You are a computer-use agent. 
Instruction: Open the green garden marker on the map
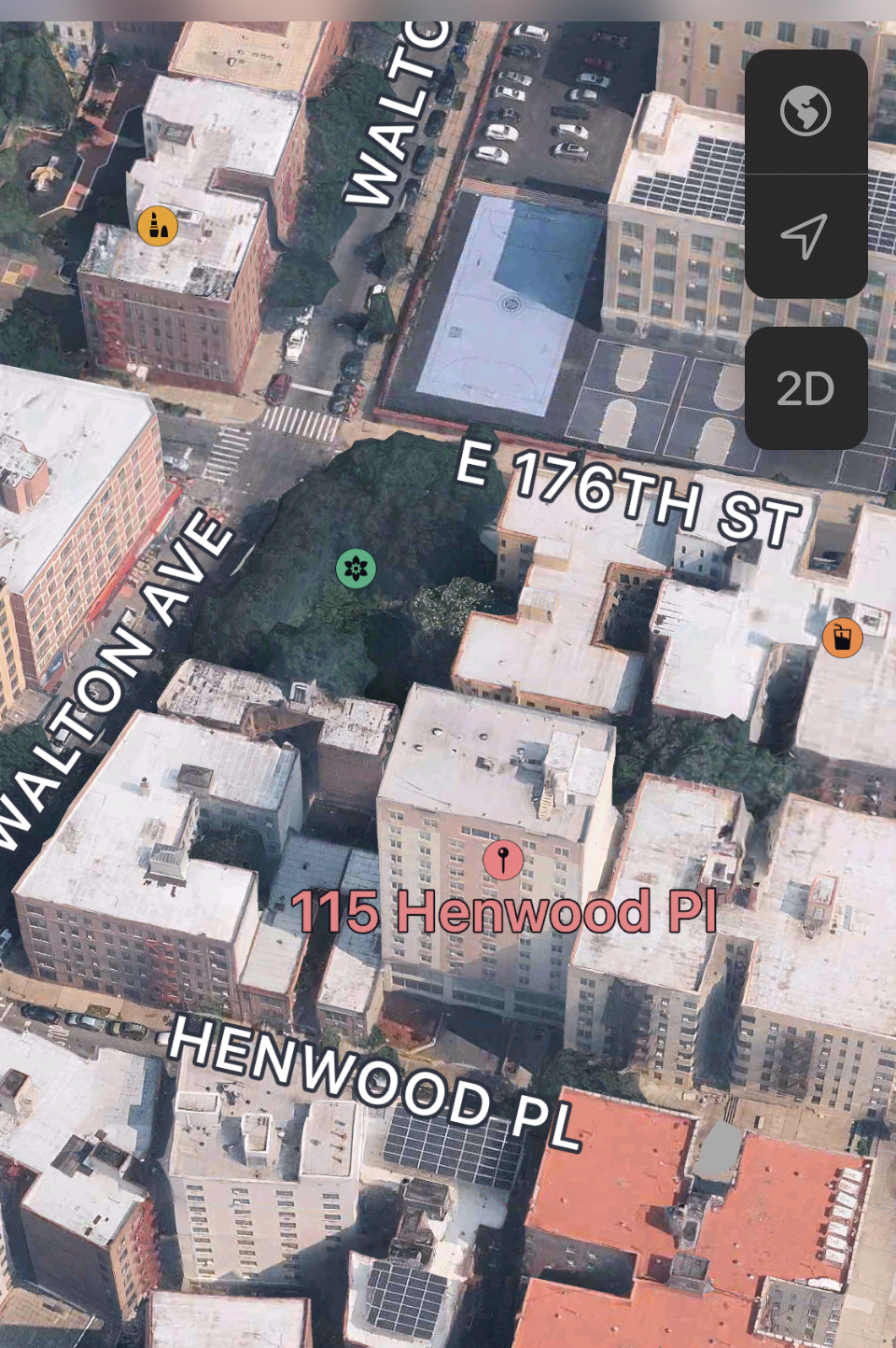coord(356,568)
